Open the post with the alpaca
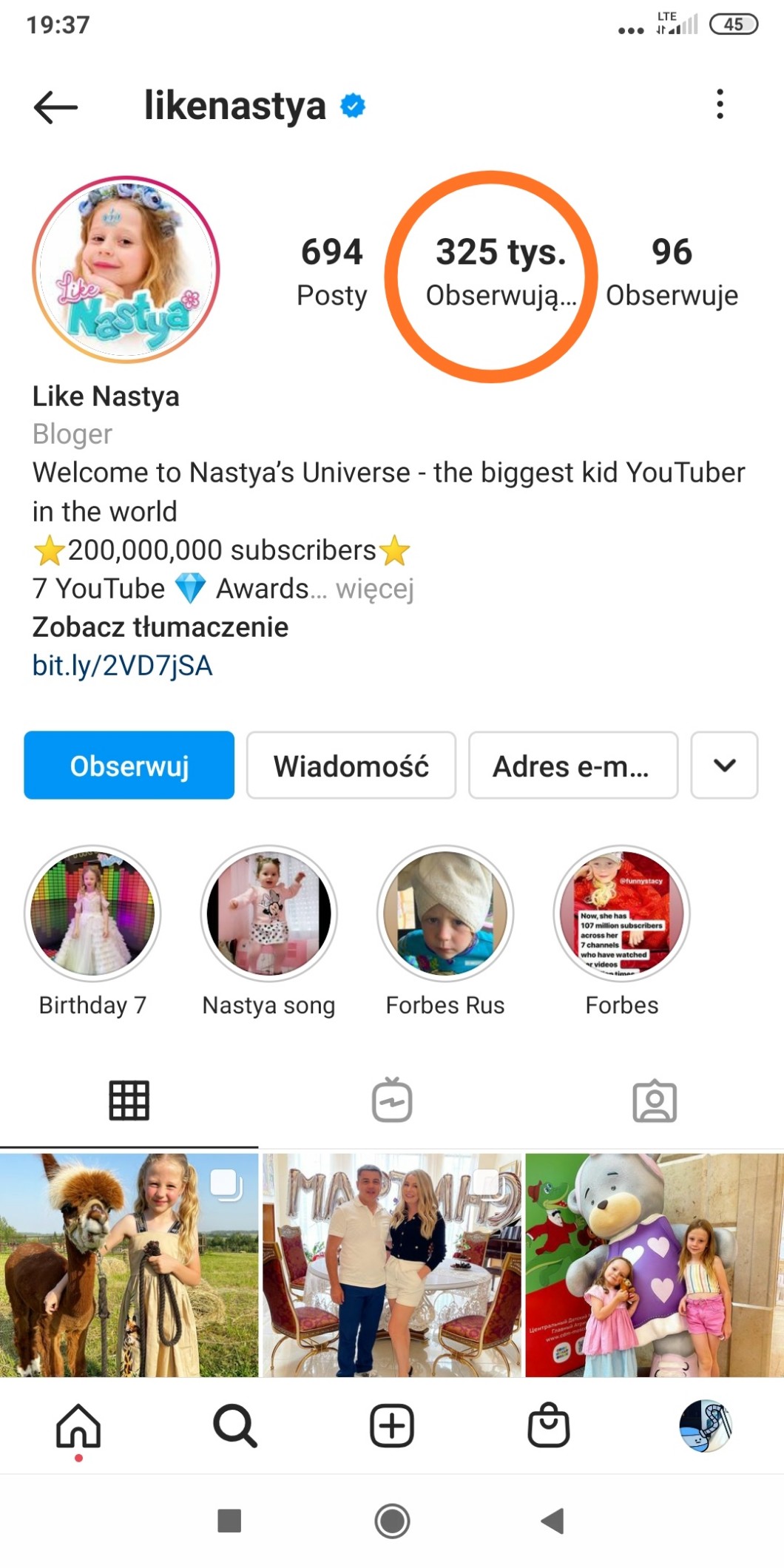784x1568 pixels. 129,1265
